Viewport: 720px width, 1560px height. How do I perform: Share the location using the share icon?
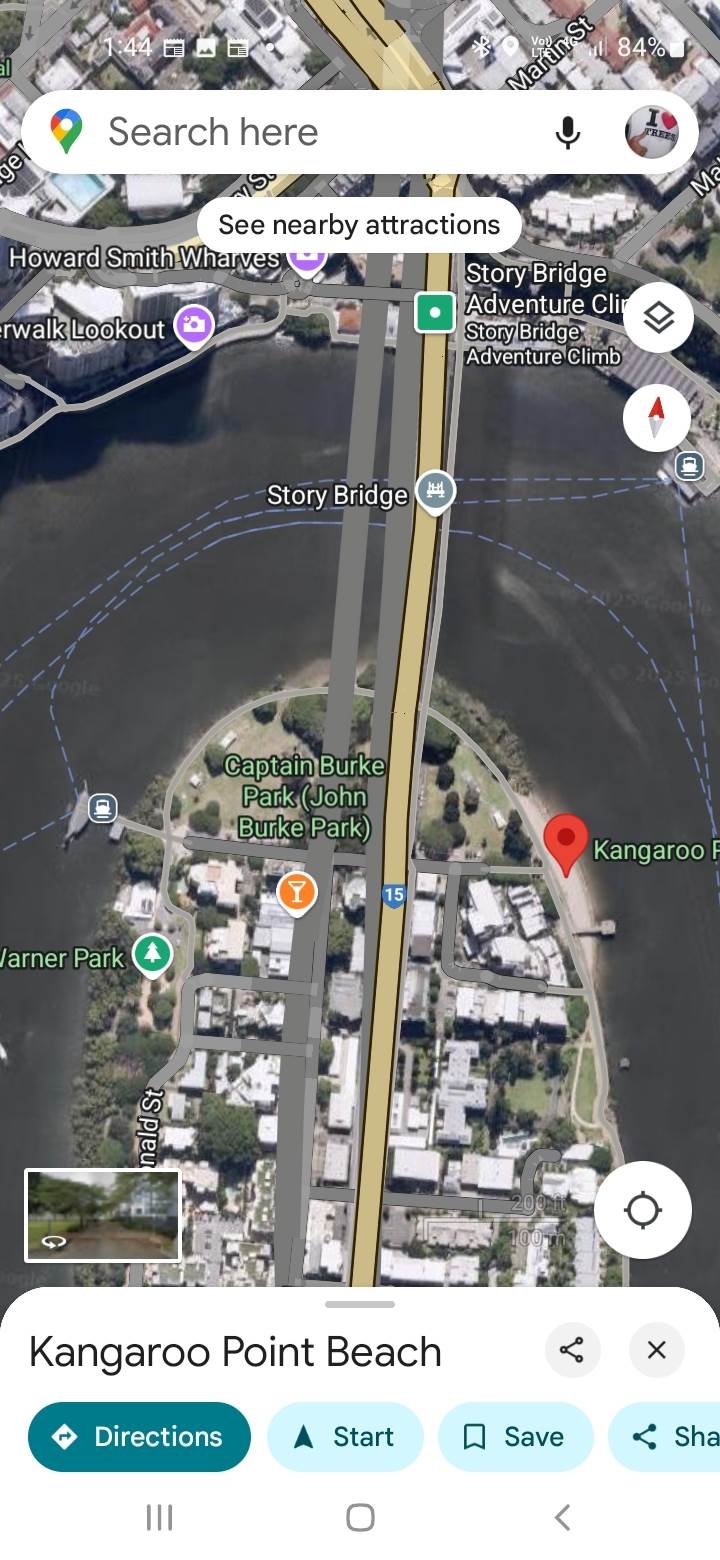pos(573,1350)
